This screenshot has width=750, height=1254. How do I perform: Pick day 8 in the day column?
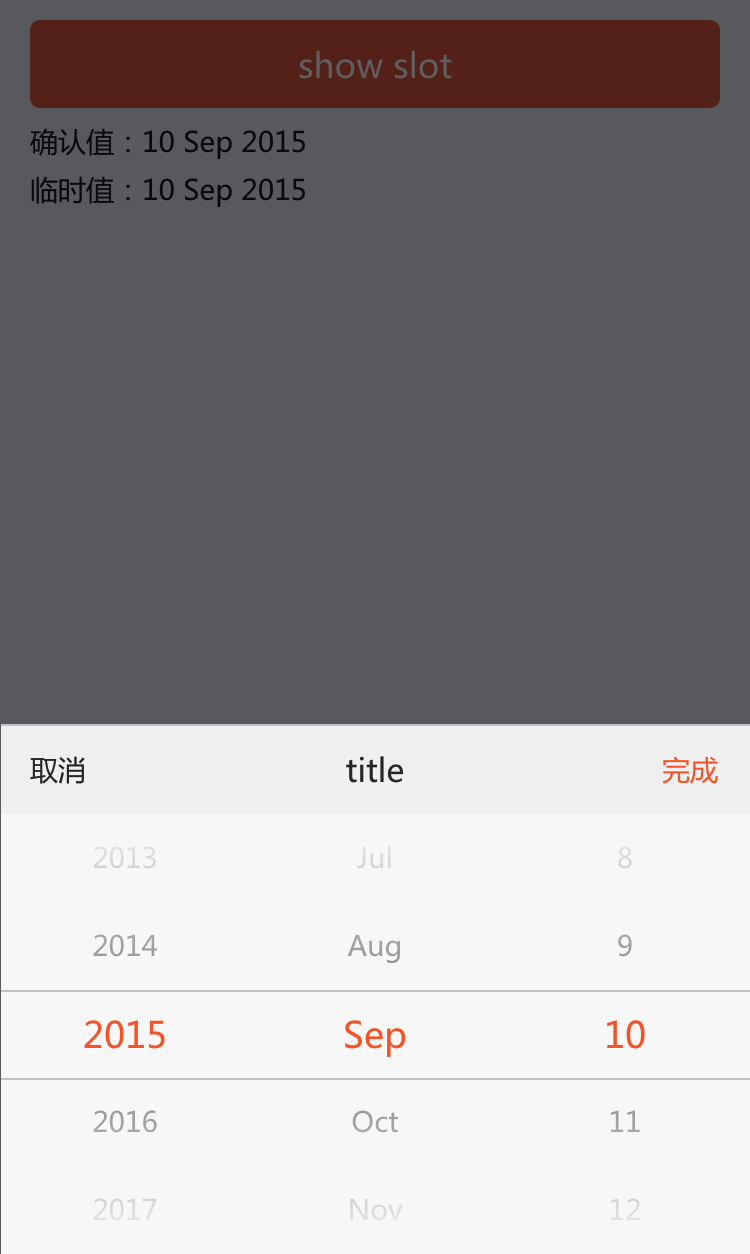point(625,858)
